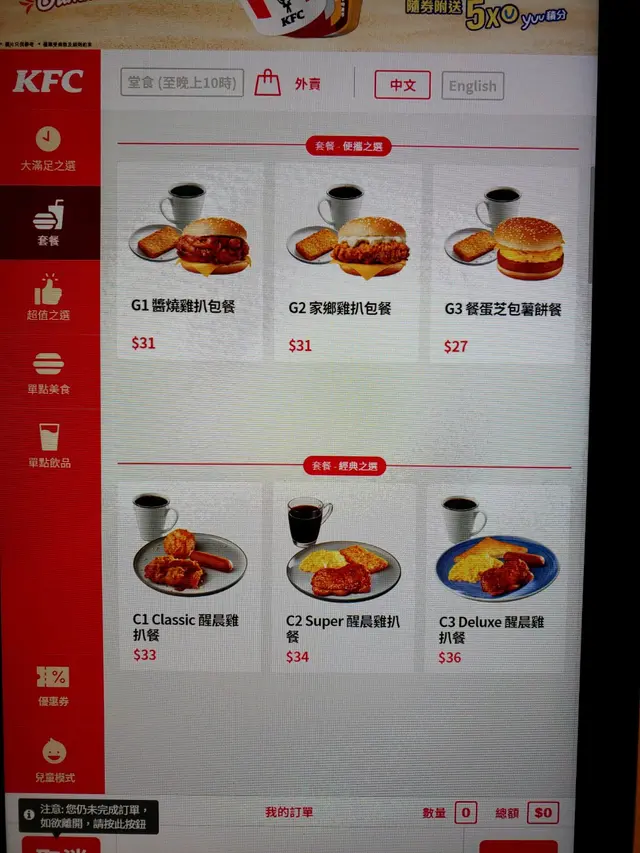640x853 pixels.
Task: Open the 優惠券 coupons section
Action: tap(52, 686)
